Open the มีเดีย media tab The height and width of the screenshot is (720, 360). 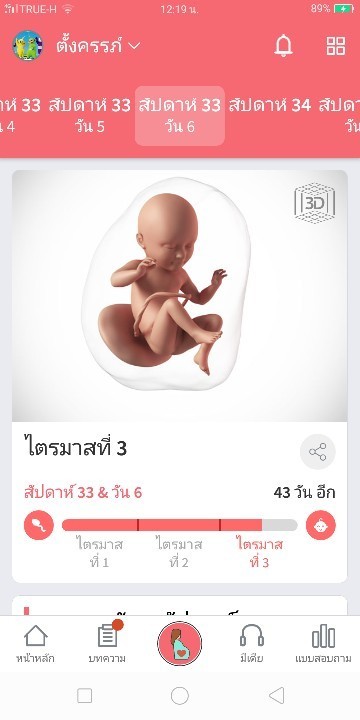[x=252, y=644]
